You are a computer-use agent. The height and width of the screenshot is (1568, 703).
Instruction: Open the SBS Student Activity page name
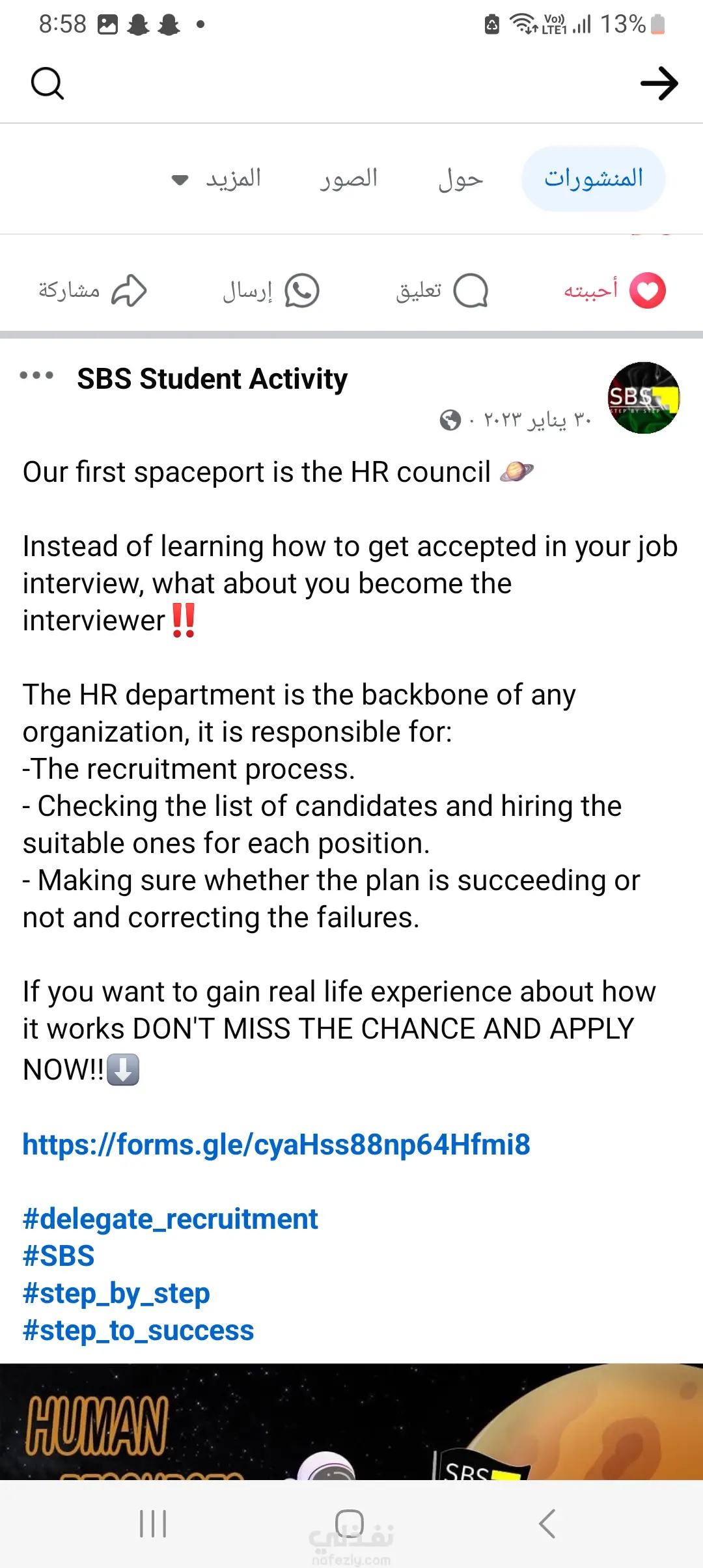tap(212, 379)
